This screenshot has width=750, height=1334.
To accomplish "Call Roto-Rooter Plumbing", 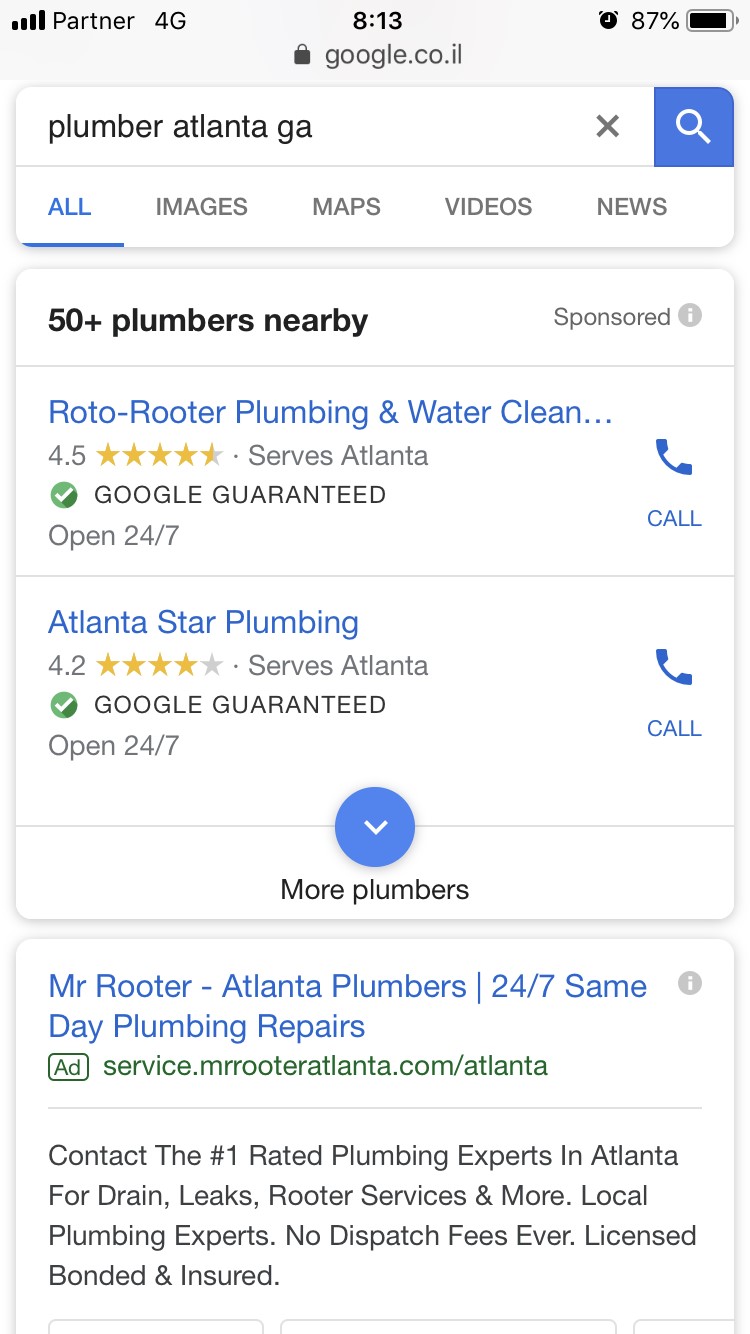I will (674, 480).
